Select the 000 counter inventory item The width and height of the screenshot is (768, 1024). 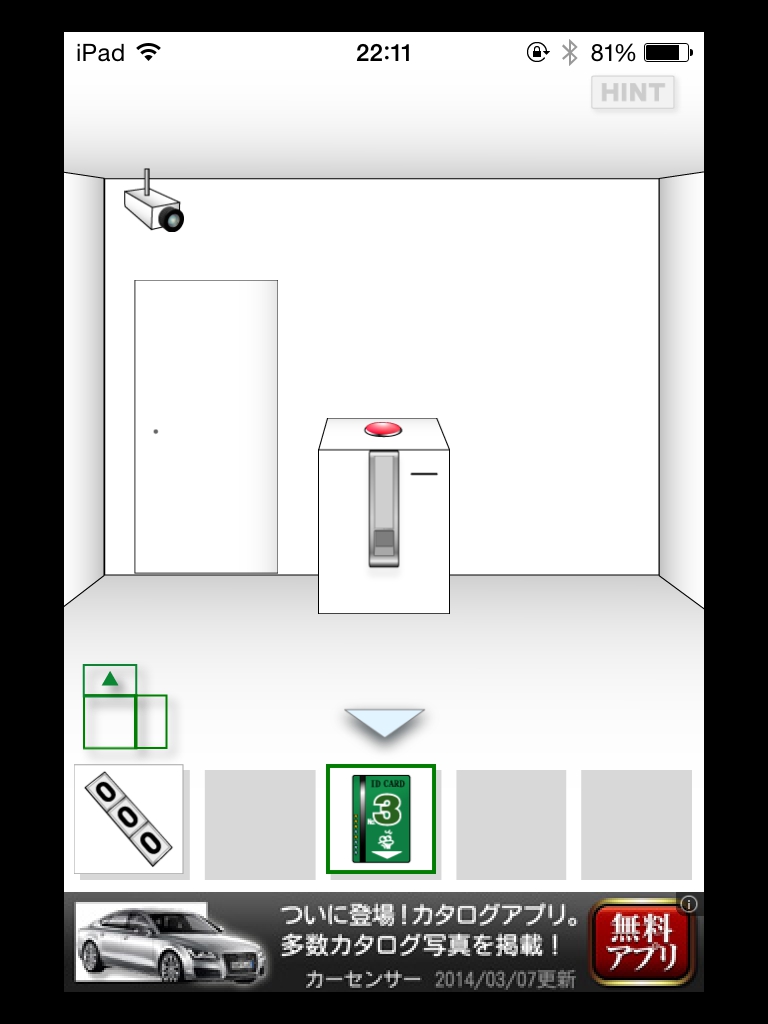[129, 819]
